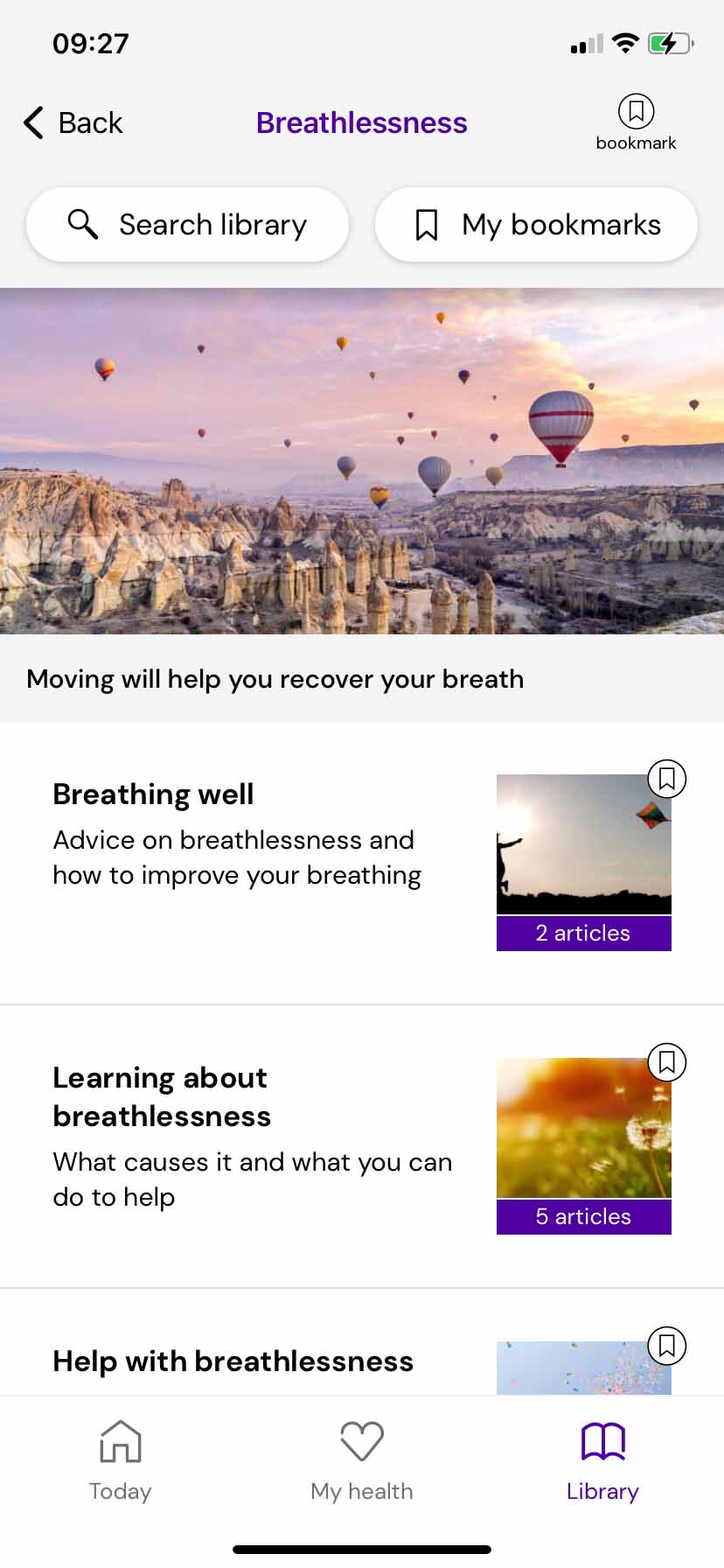Switch to the My health tab

pyautogui.click(x=362, y=1459)
